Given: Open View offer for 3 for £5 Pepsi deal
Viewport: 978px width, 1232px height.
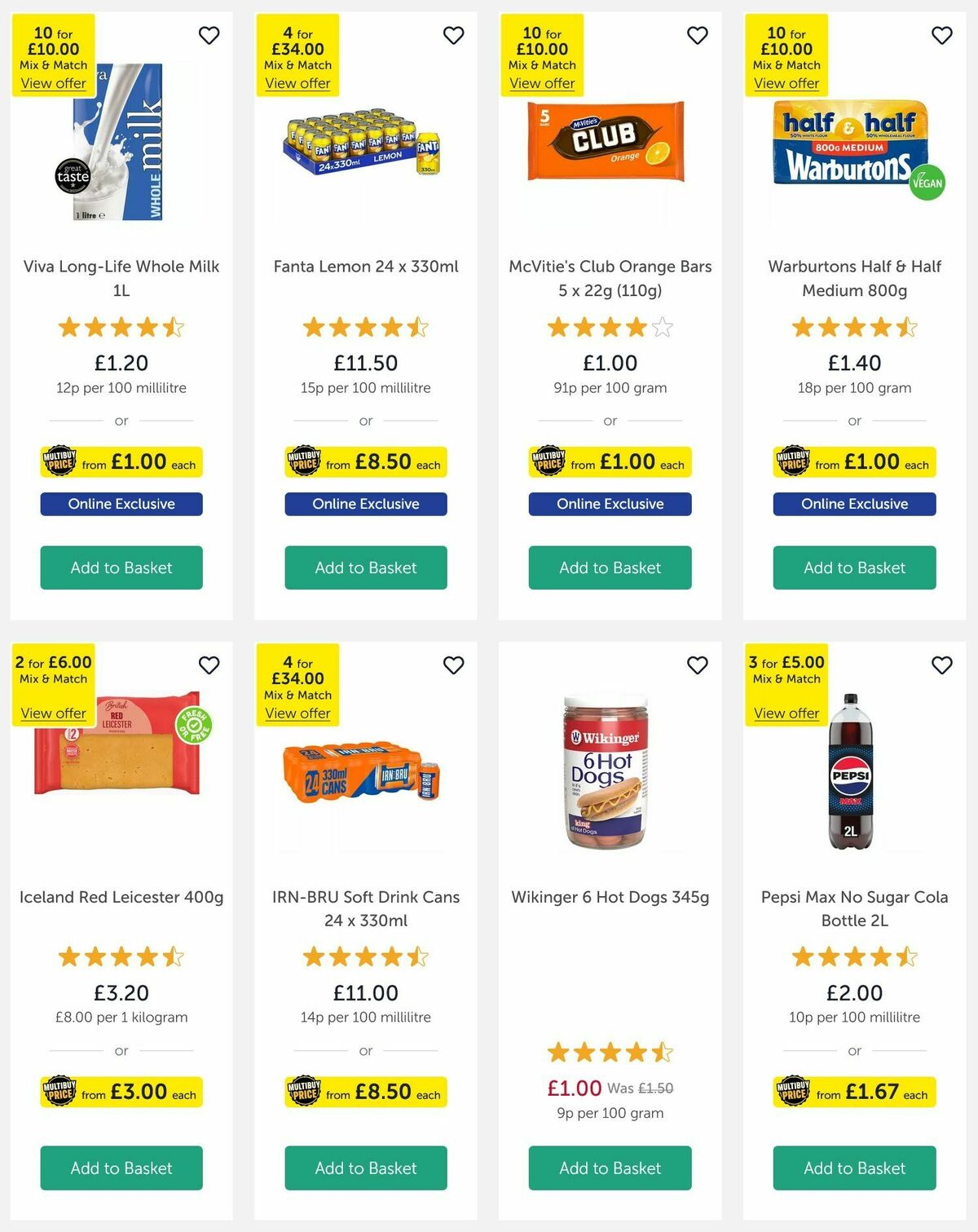Looking at the screenshot, I should pyautogui.click(x=786, y=713).
